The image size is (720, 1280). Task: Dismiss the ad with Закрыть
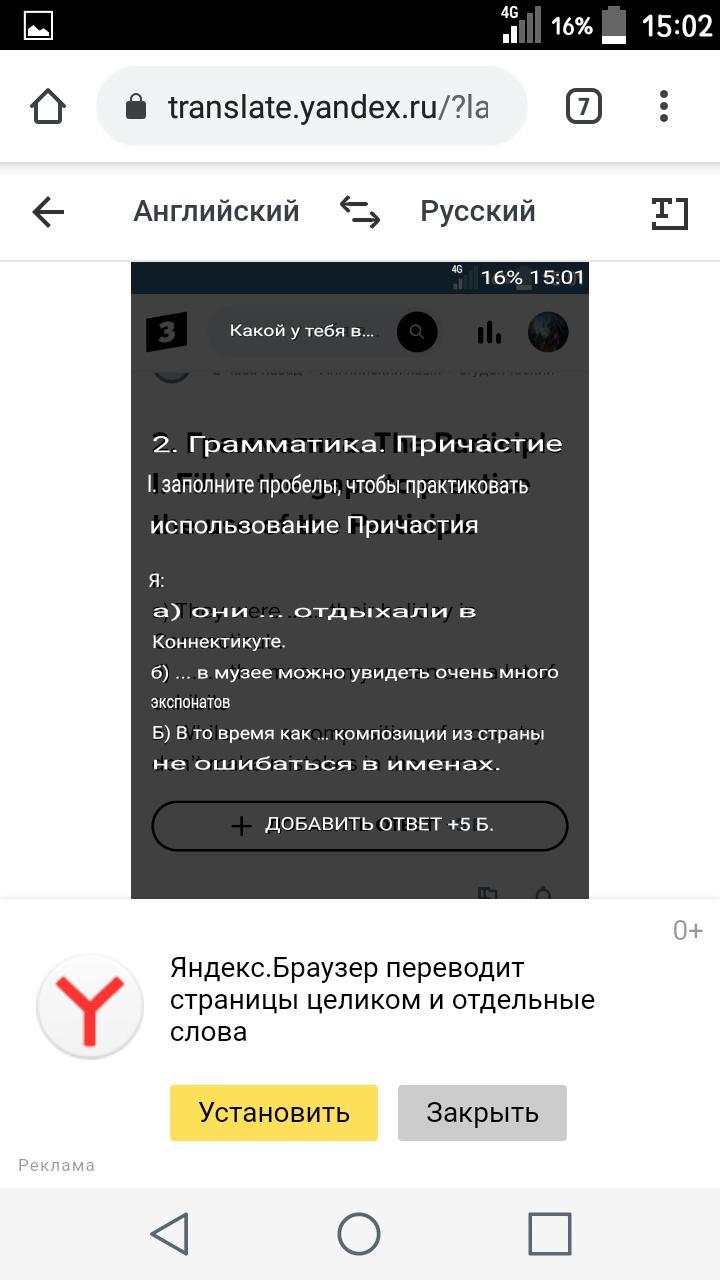[x=482, y=1112]
